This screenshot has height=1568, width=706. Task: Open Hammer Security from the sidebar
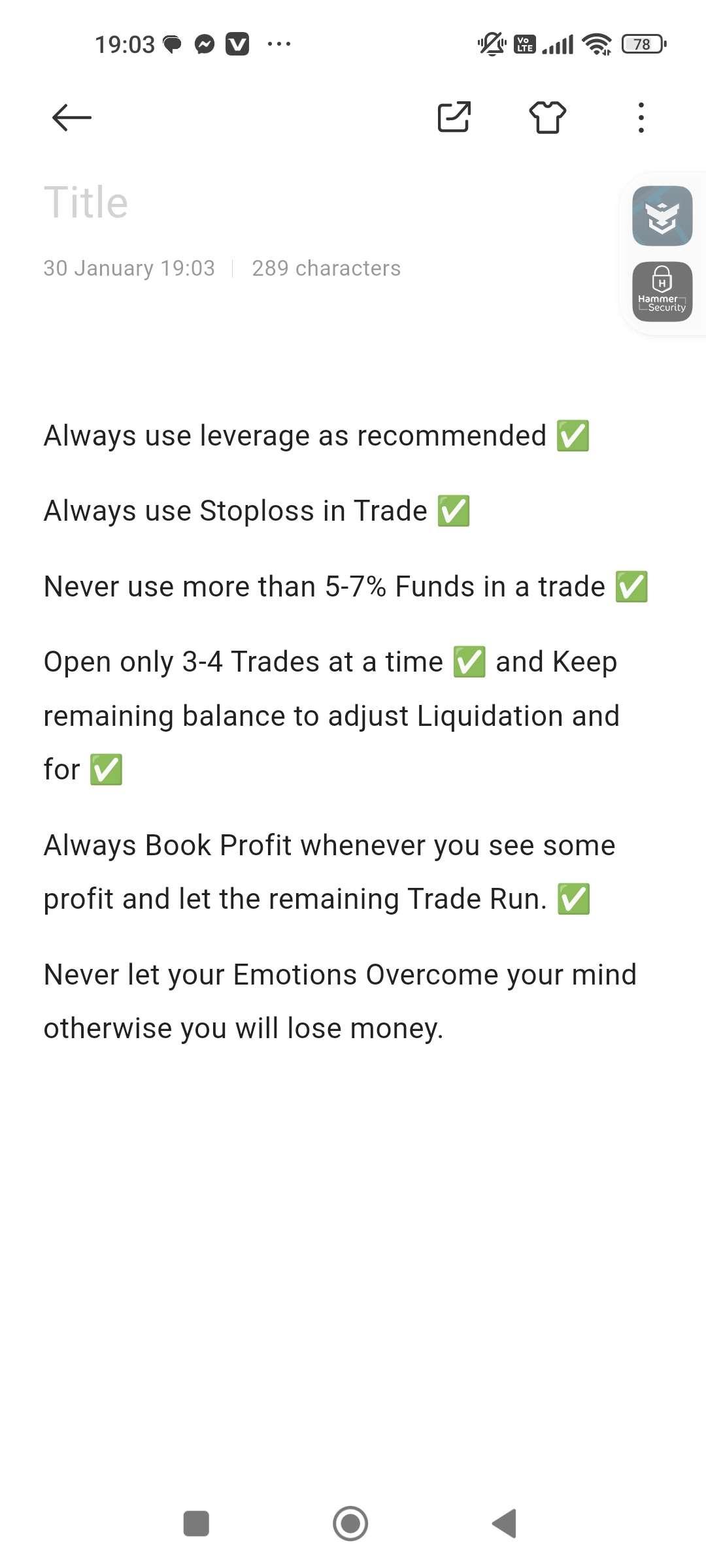point(662,292)
